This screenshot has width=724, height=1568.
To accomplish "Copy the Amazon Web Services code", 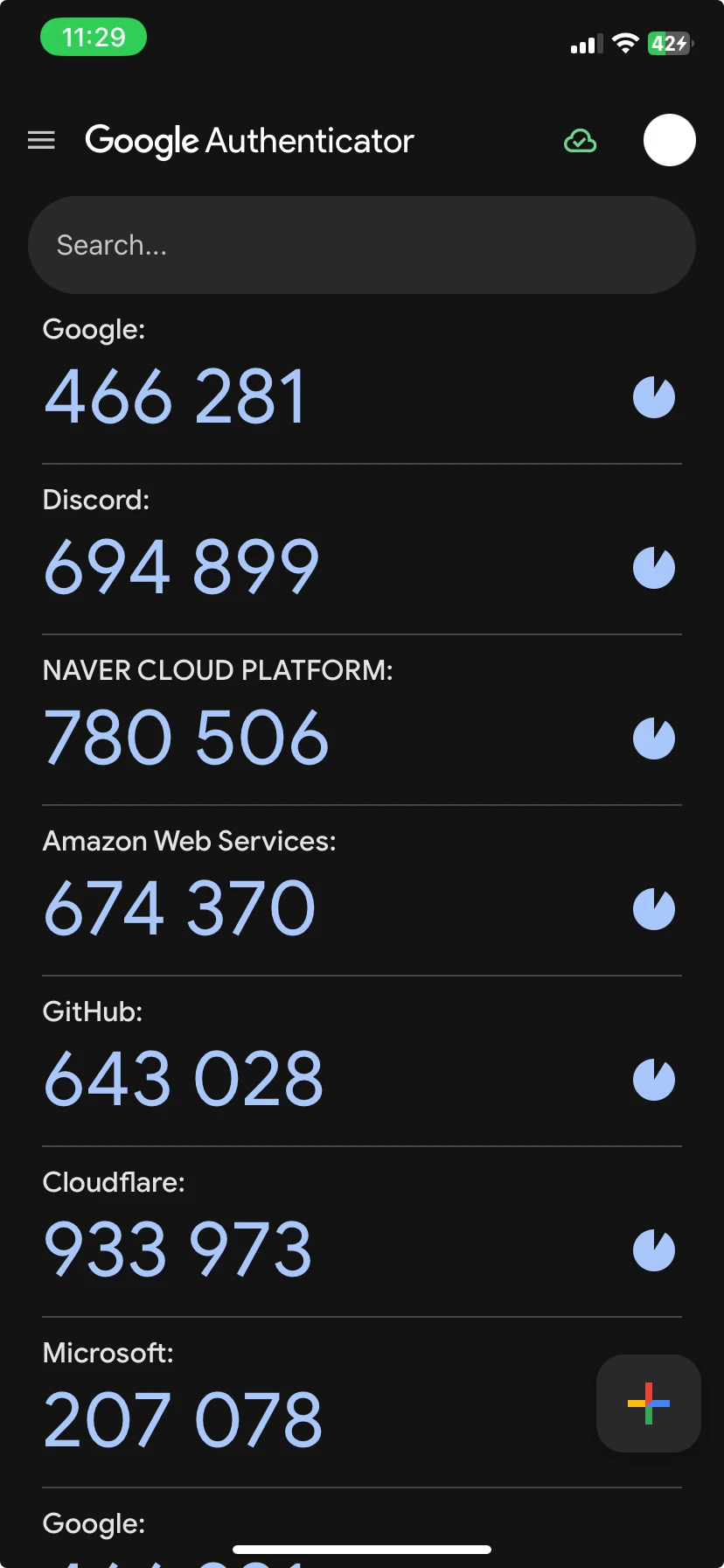I will [x=179, y=908].
